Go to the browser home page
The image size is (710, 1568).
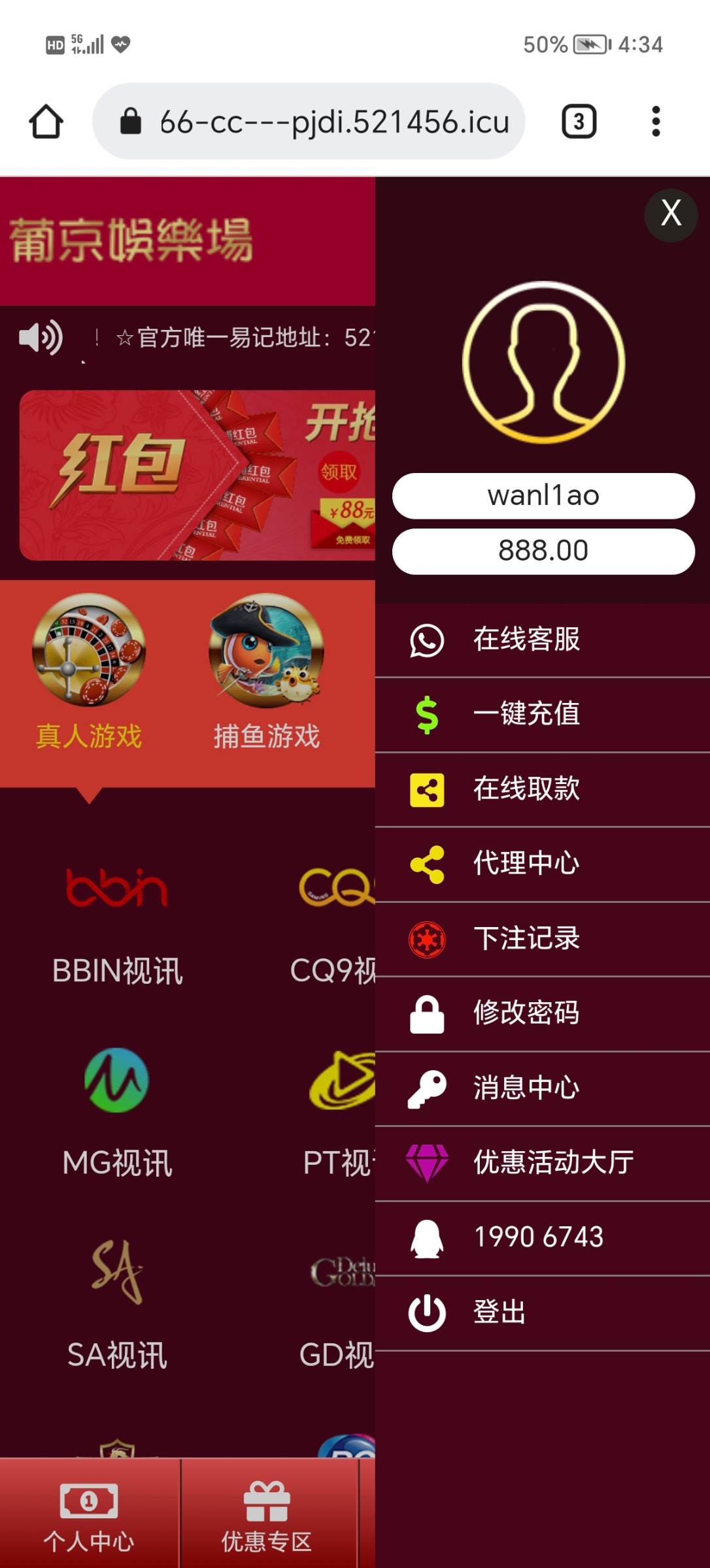(x=46, y=122)
